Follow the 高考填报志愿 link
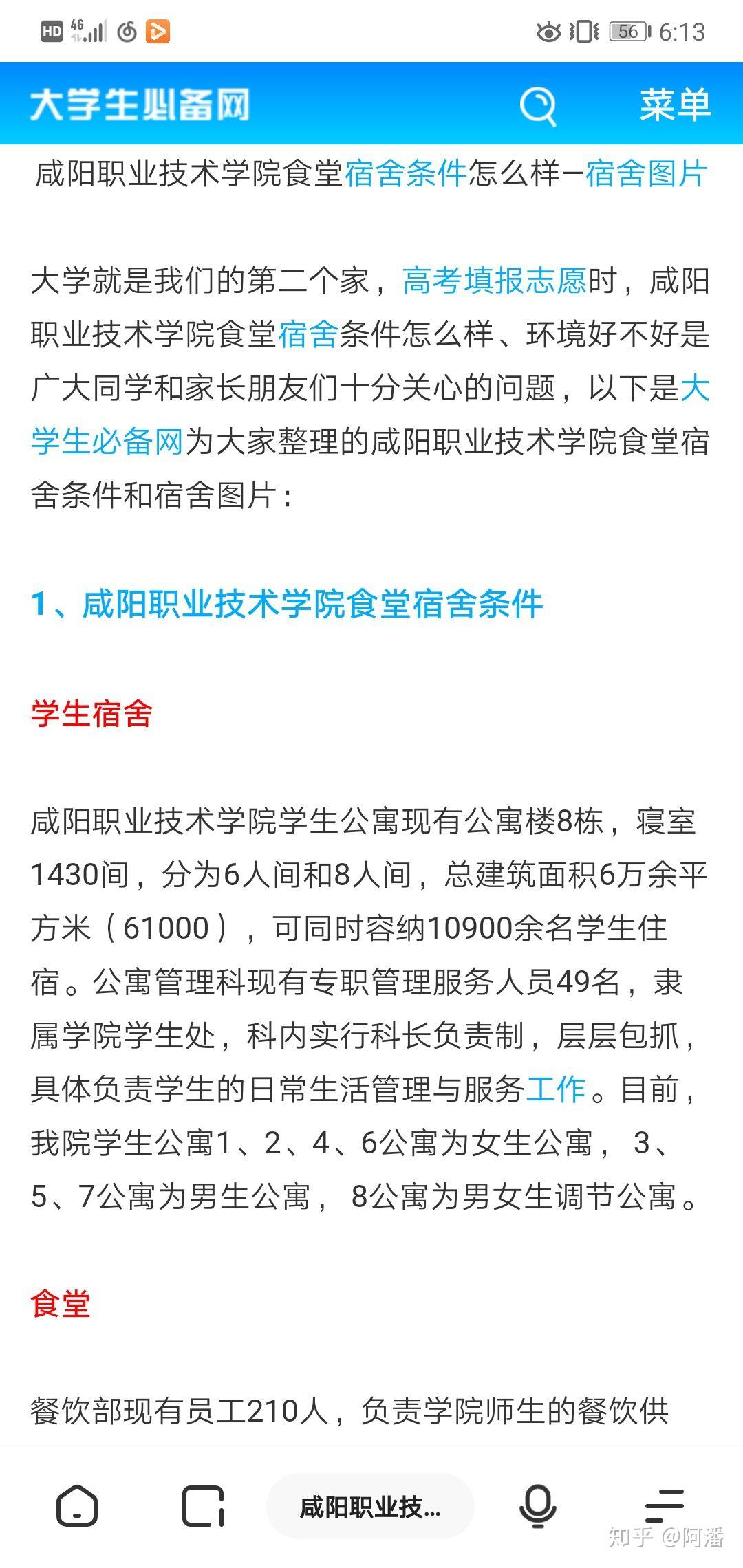 tap(495, 281)
